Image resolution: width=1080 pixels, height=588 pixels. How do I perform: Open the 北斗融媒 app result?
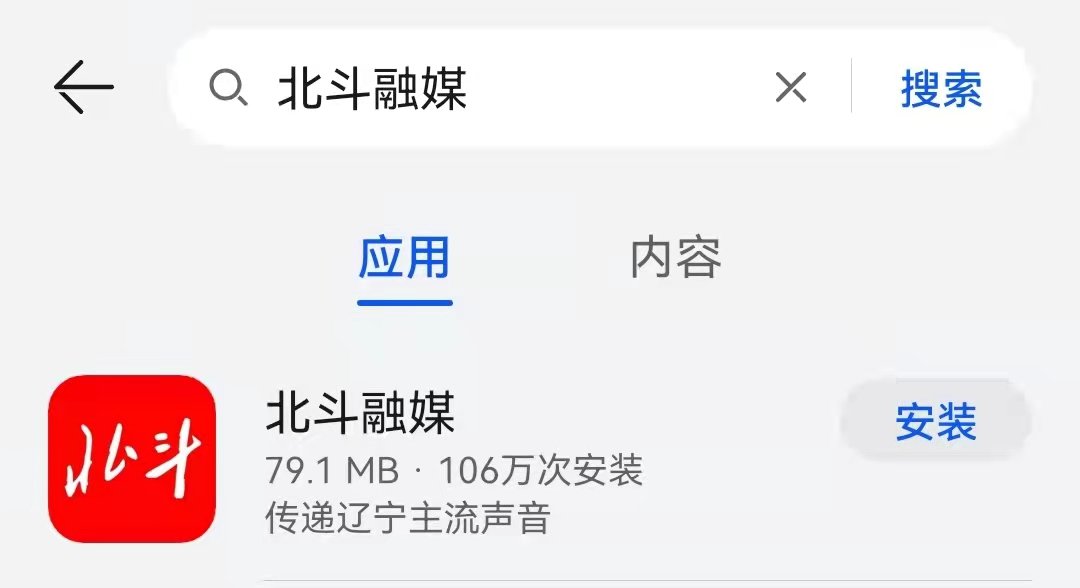pos(360,413)
